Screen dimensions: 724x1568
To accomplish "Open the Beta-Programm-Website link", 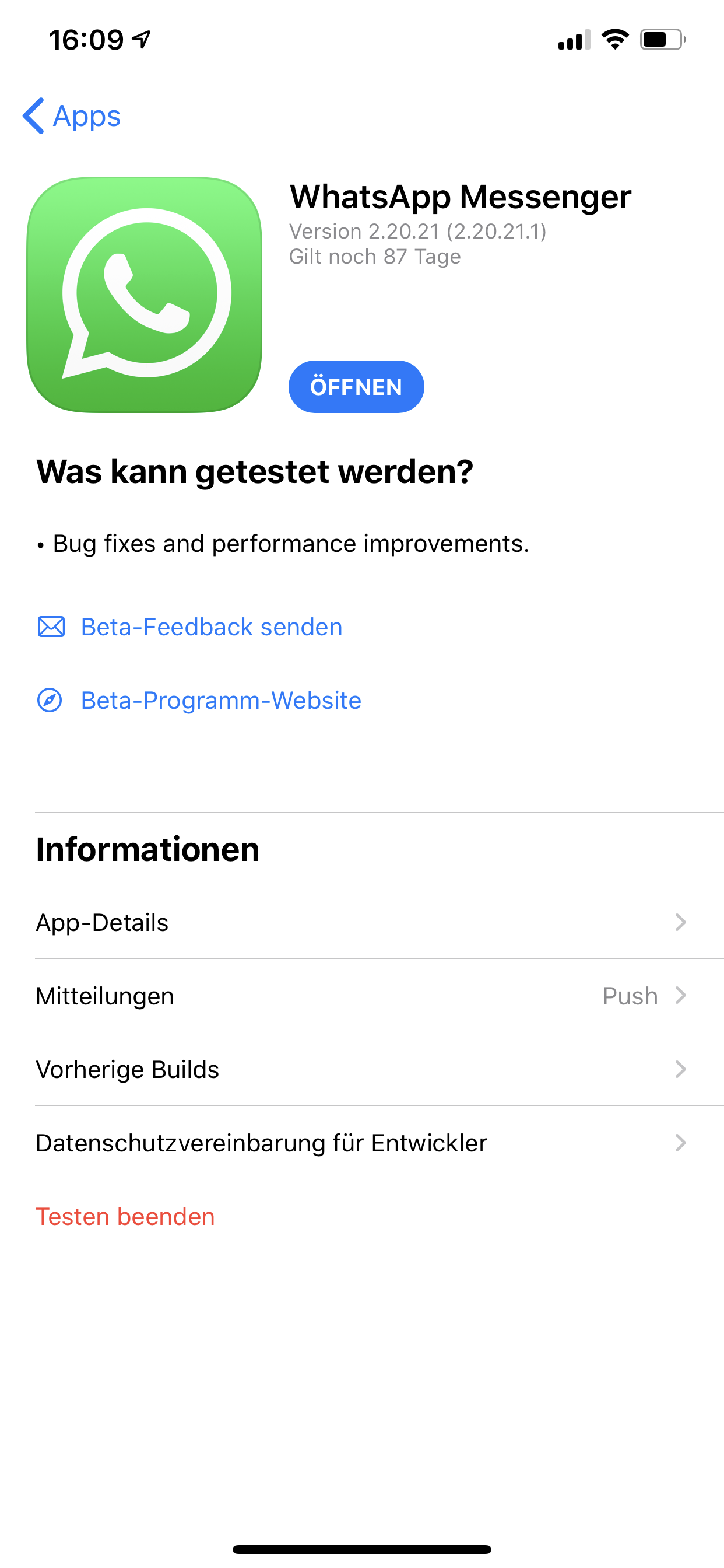I will click(220, 701).
